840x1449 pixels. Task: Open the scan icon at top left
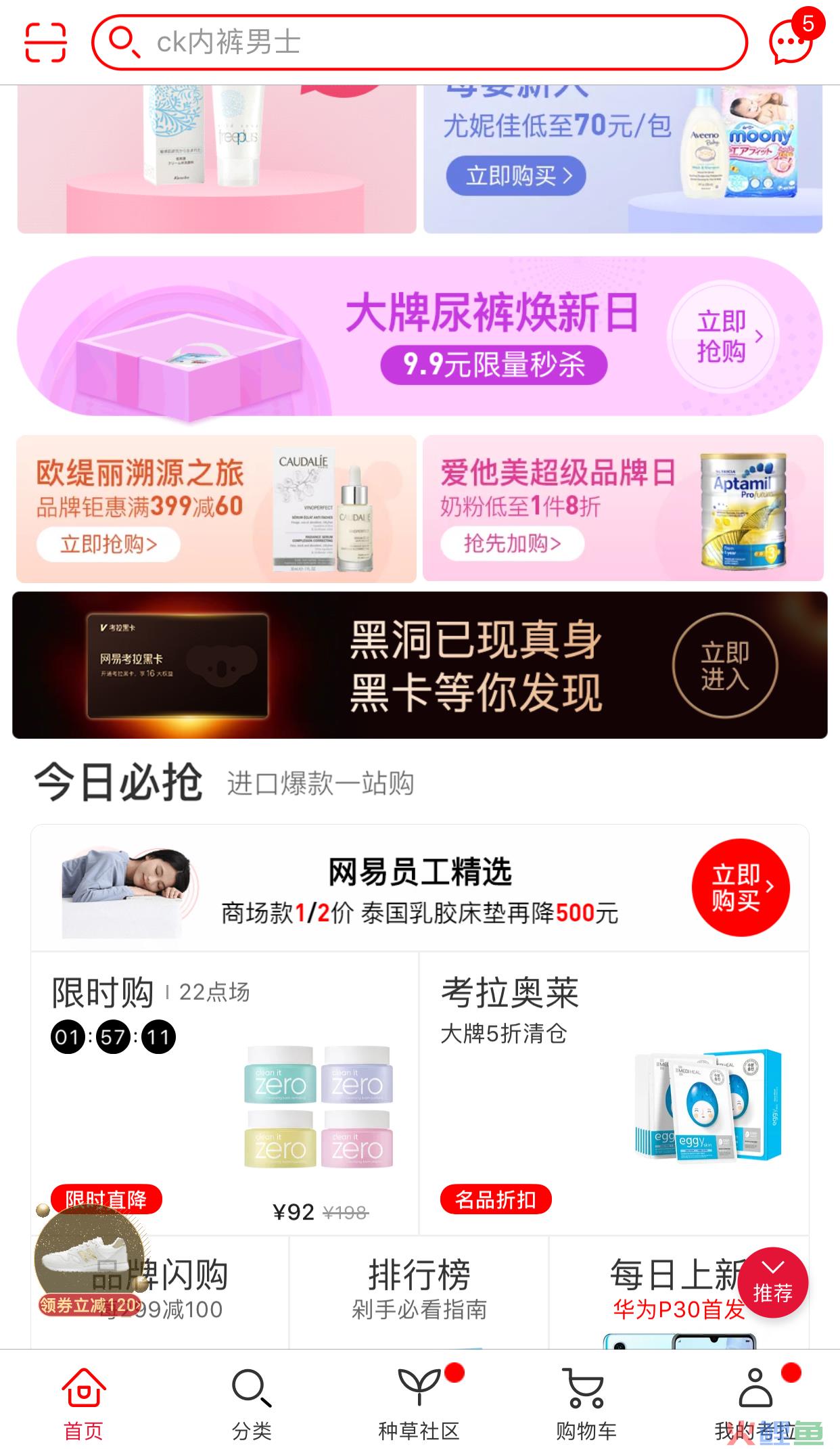pyautogui.click(x=45, y=43)
